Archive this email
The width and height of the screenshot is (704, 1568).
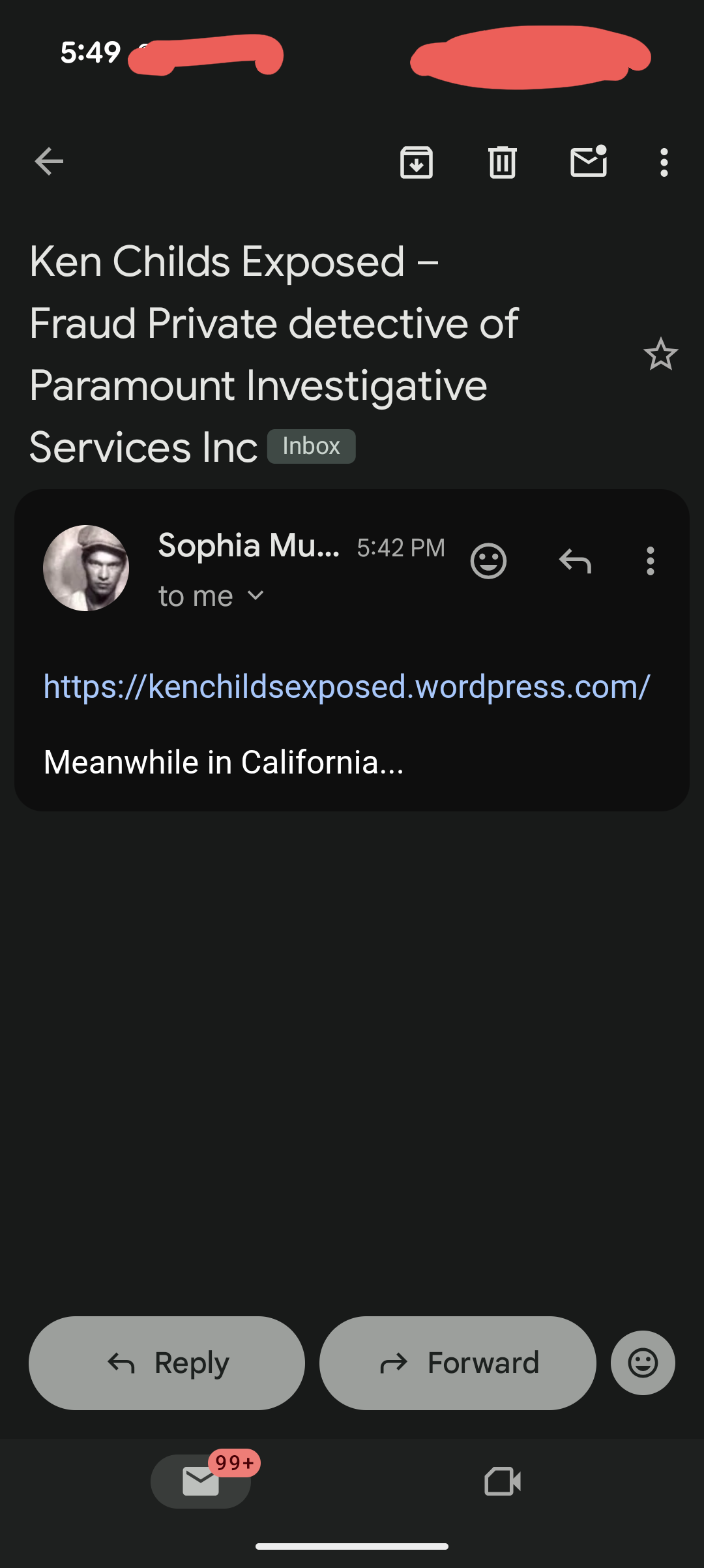click(x=416, y=162)
